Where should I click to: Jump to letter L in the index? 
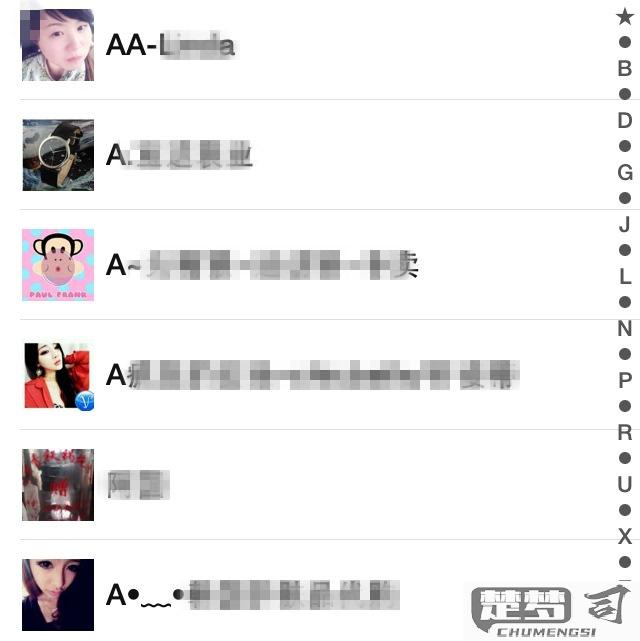tap(625, 277)
